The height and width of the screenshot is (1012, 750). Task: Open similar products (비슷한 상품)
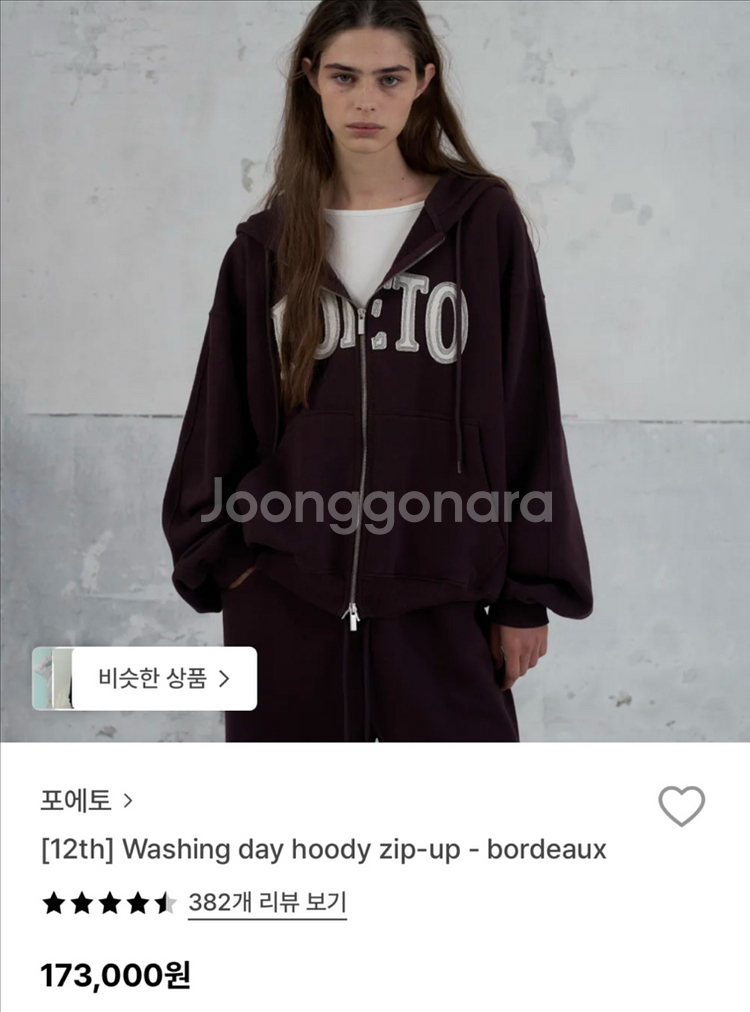coord(164,678)
